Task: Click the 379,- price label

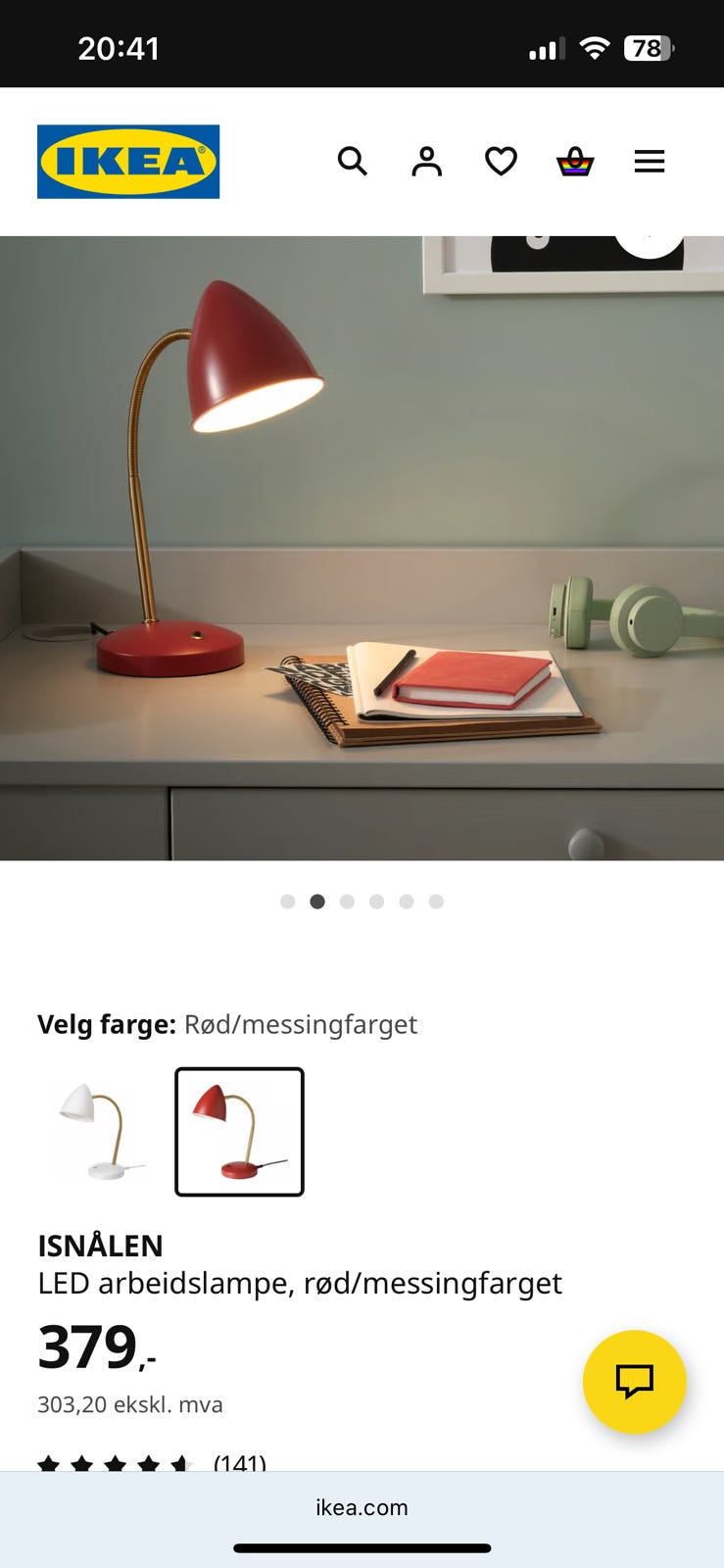Action: click(x=93, y=1347)
